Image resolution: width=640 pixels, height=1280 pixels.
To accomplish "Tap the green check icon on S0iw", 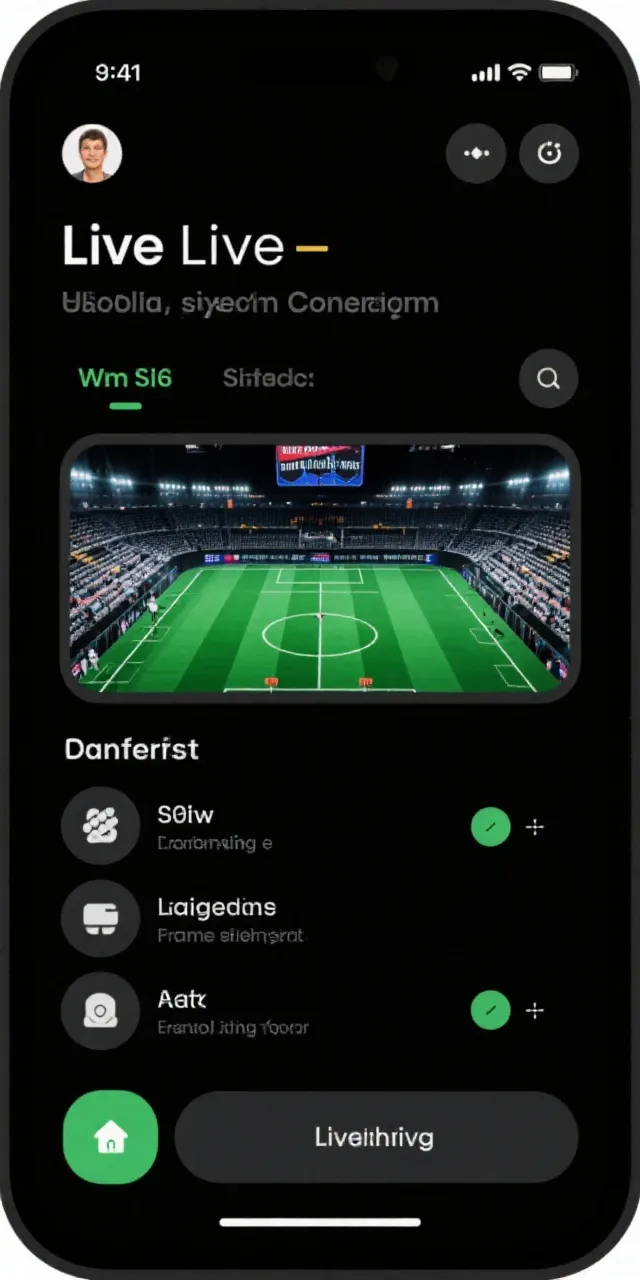I will coord(490,827).
